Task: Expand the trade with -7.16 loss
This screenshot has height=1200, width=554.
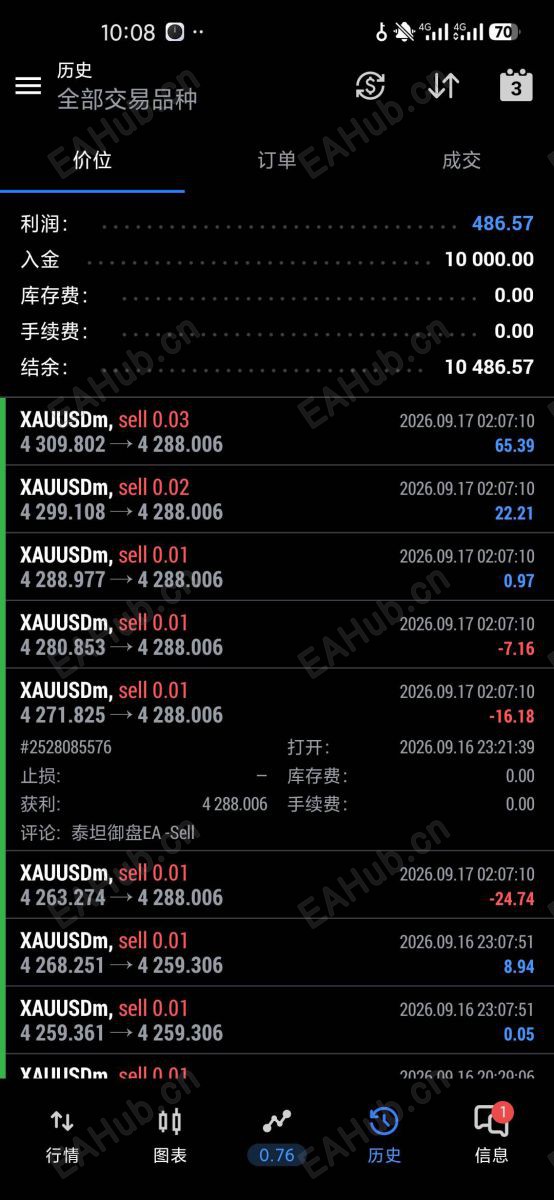Action: click(277, 635)
